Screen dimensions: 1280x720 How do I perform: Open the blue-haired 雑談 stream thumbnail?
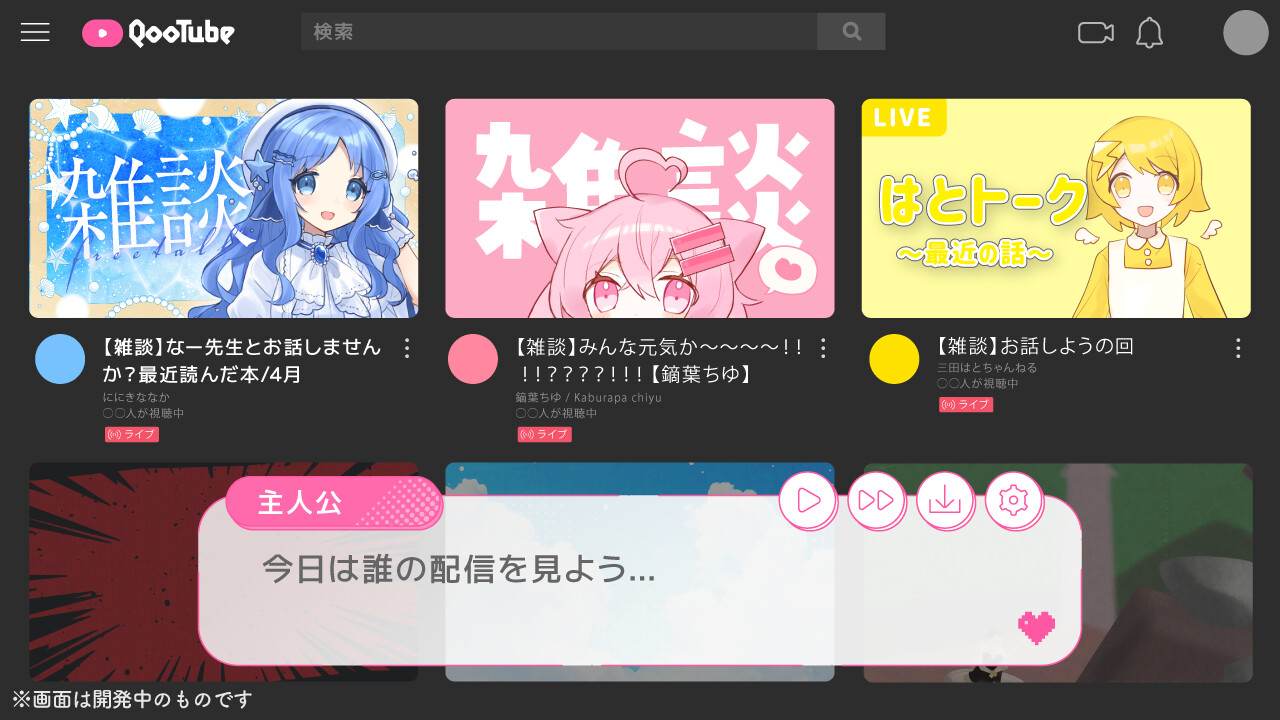224,208
